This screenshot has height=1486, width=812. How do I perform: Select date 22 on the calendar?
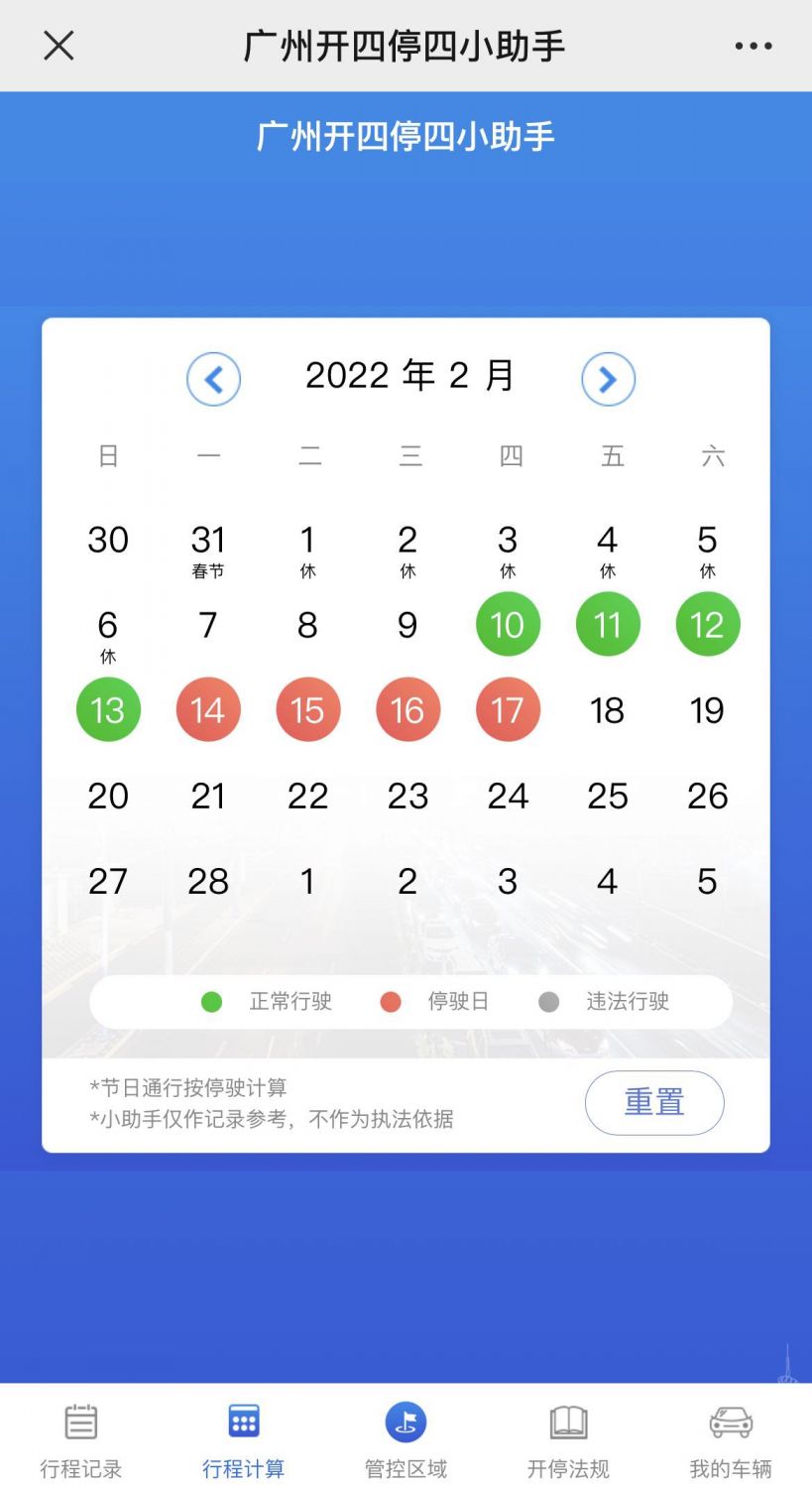(307, 796)
